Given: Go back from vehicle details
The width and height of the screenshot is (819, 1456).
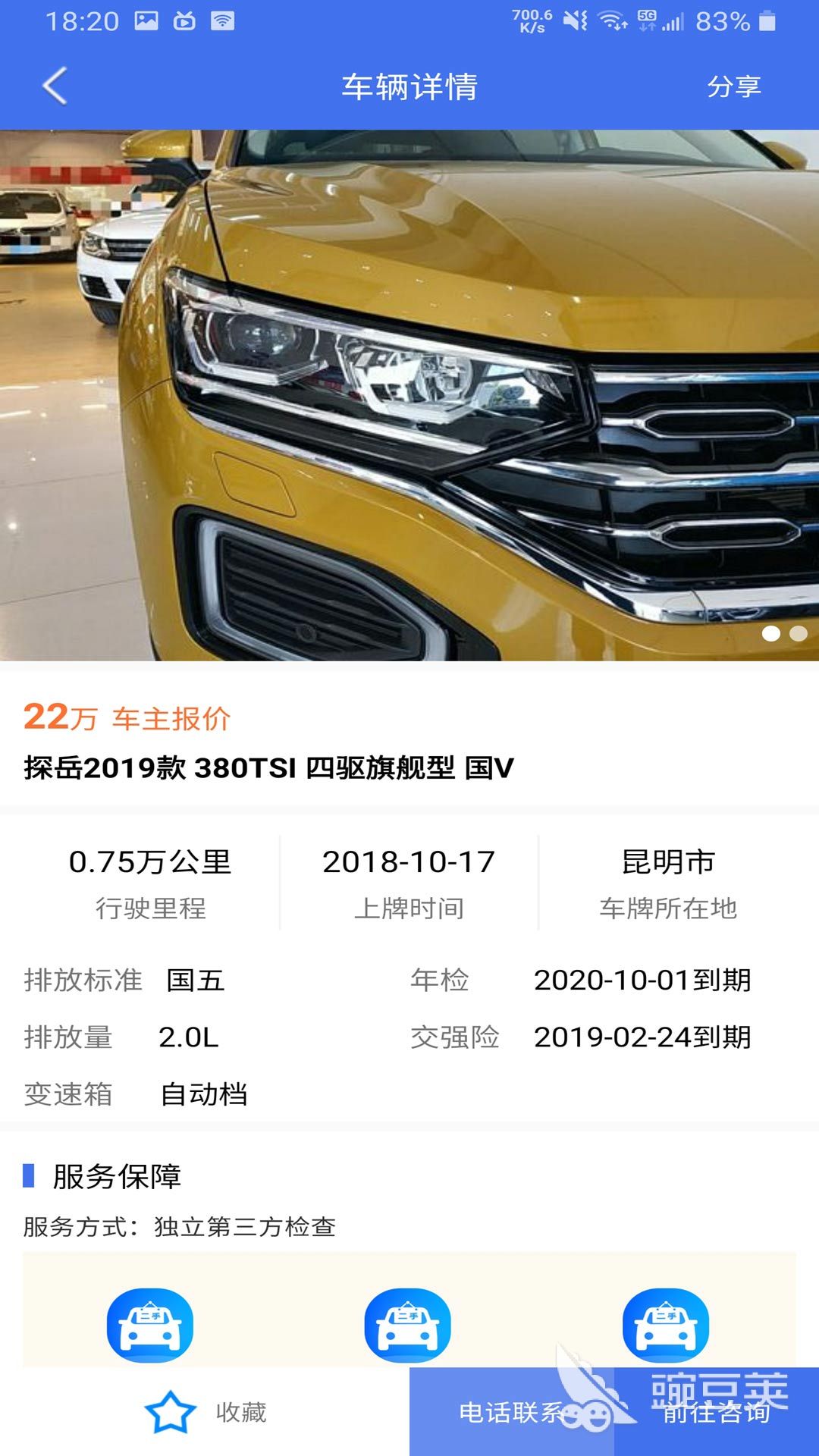Looking at the screenshot, I should [x=55, y=86].
